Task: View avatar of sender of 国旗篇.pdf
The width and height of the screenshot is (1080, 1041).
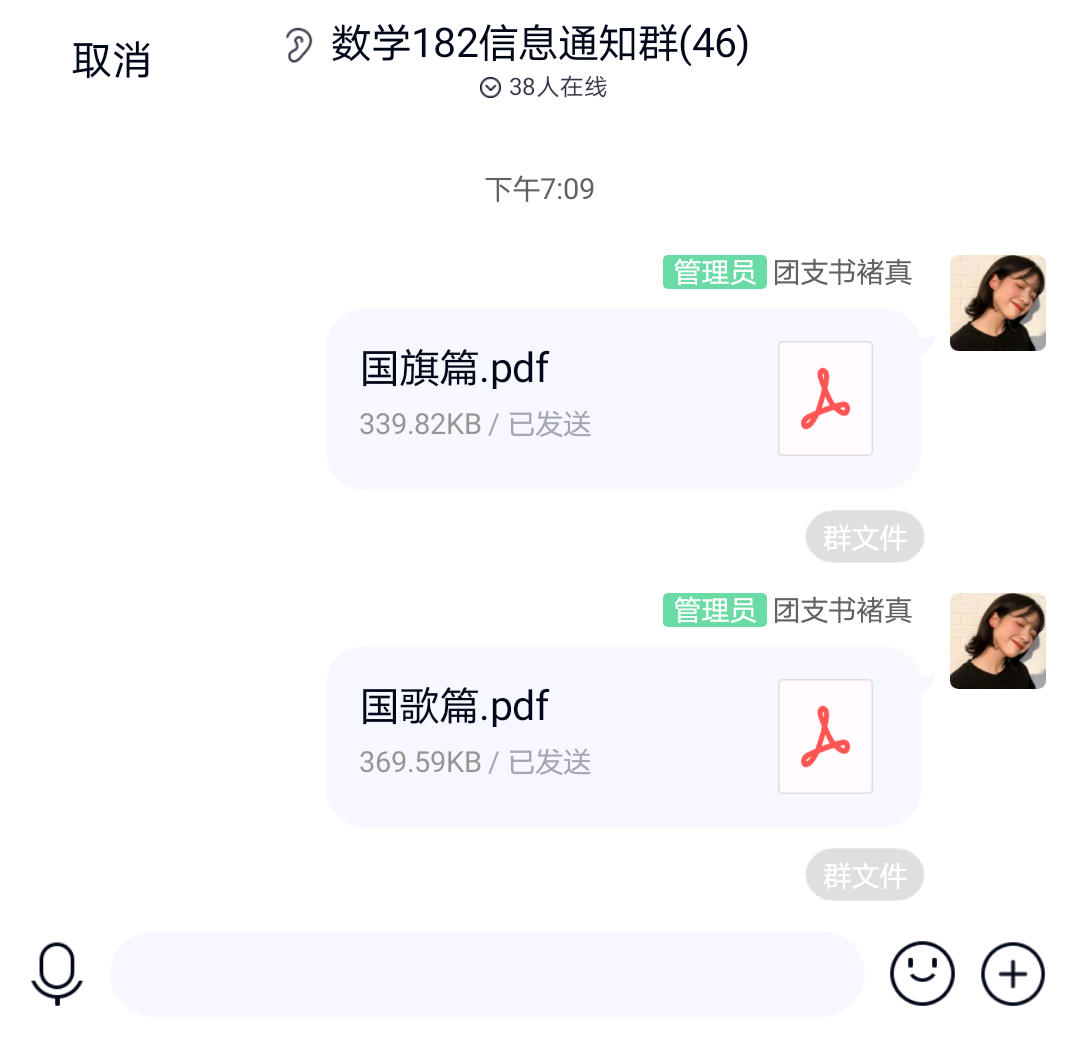Action: pyautogui.click(x=997, y=303)
